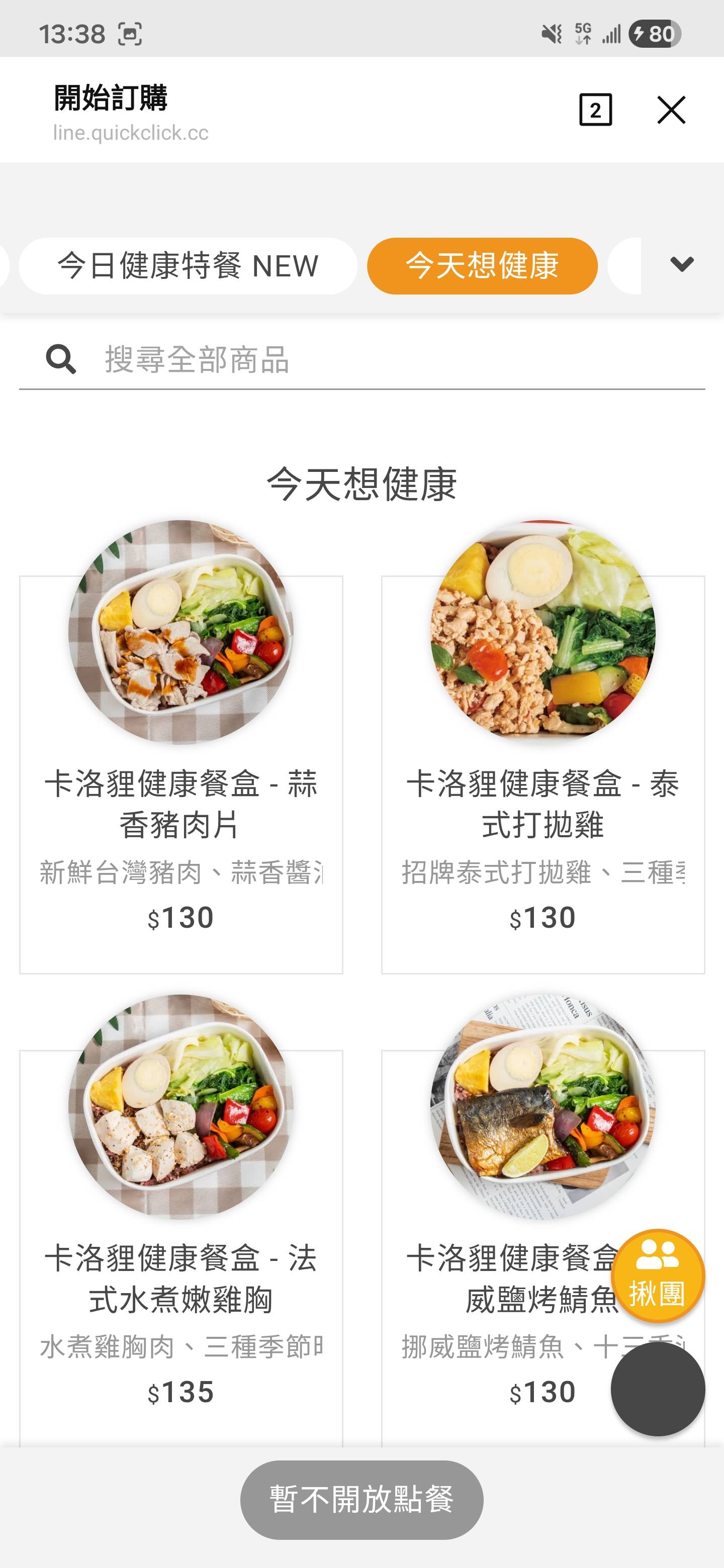
Task: Switch to 今日健康特餐 NEW category
Action: [188, 266]
